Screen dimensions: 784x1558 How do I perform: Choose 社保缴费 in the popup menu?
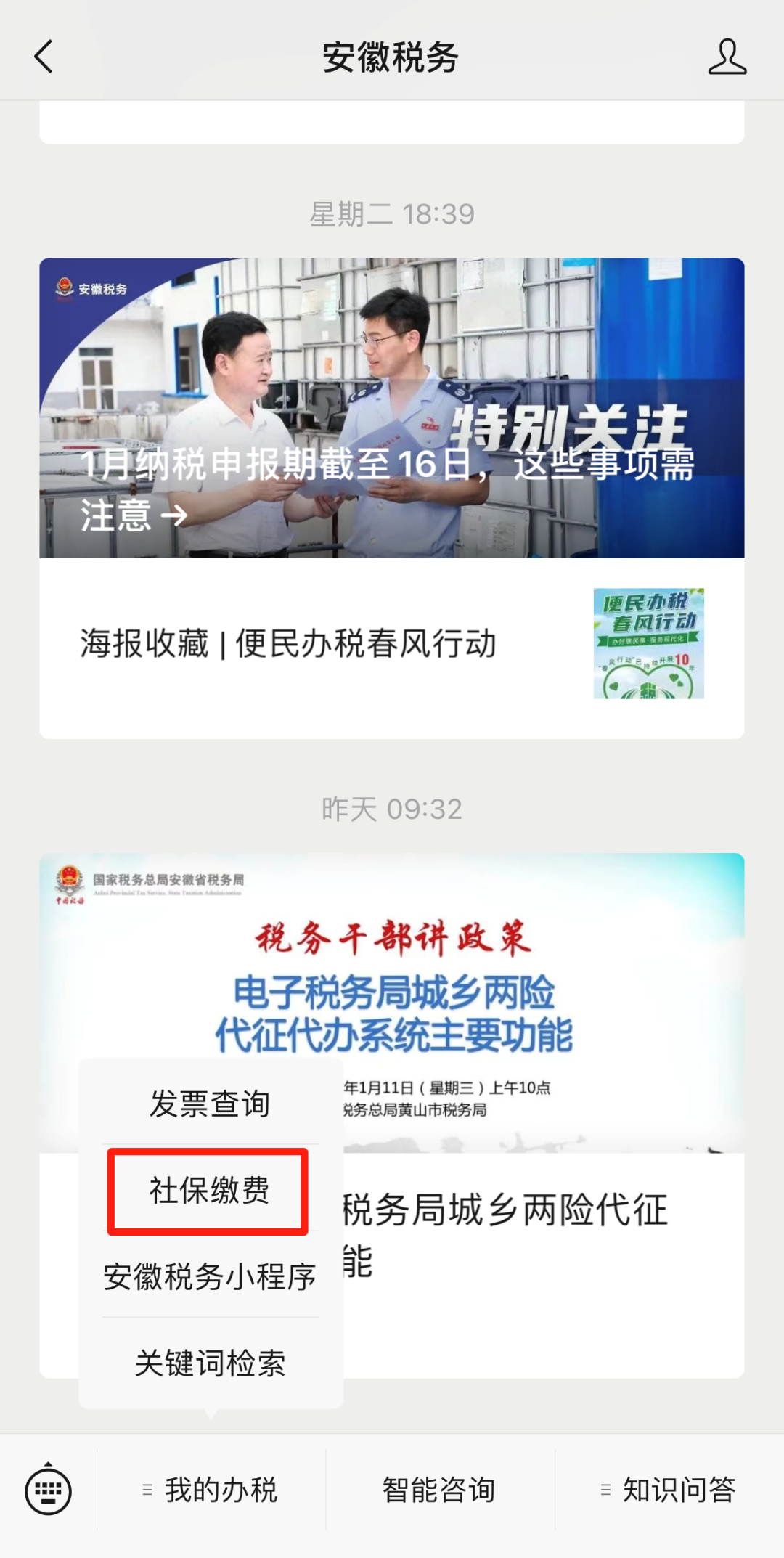point(208,1191)
